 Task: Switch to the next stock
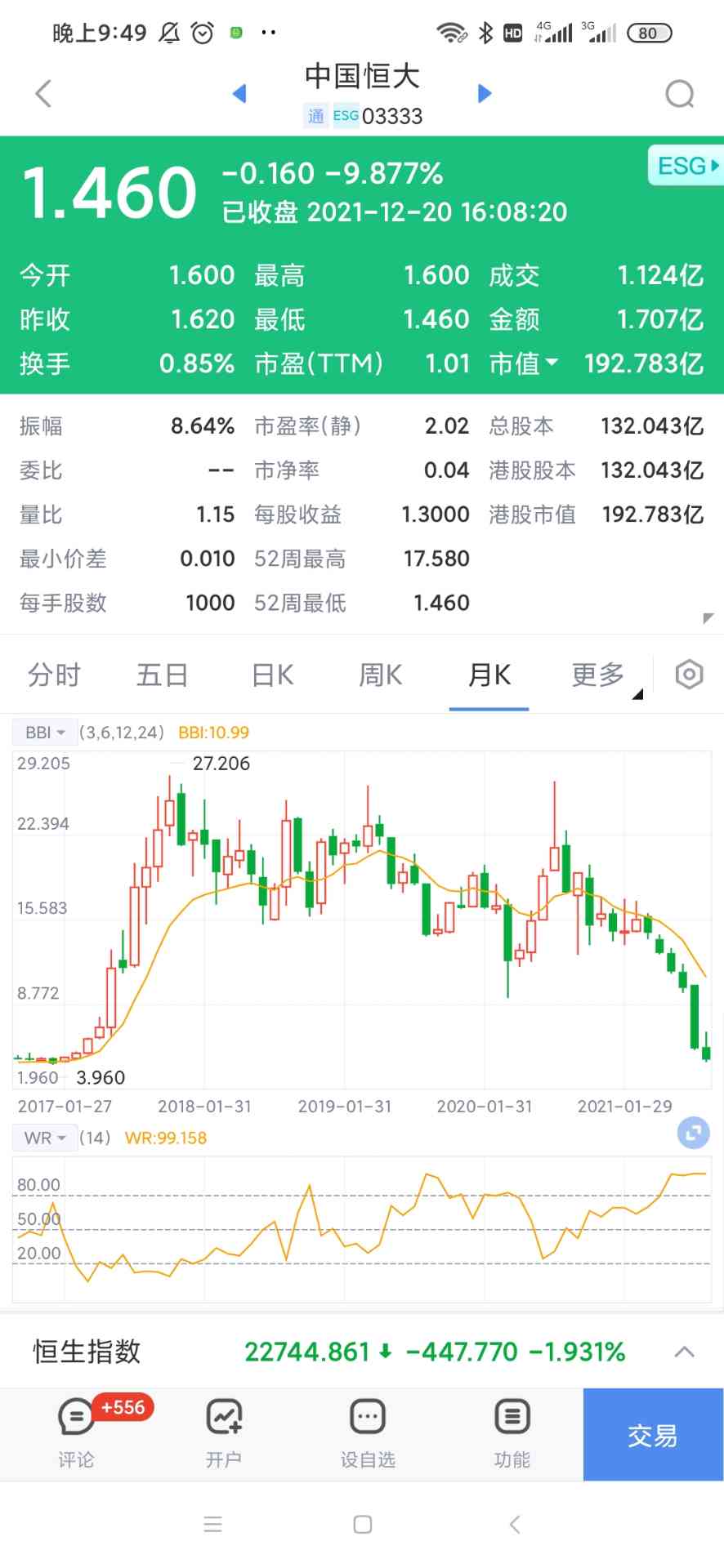pyautogui.click(x=485, y=94)
